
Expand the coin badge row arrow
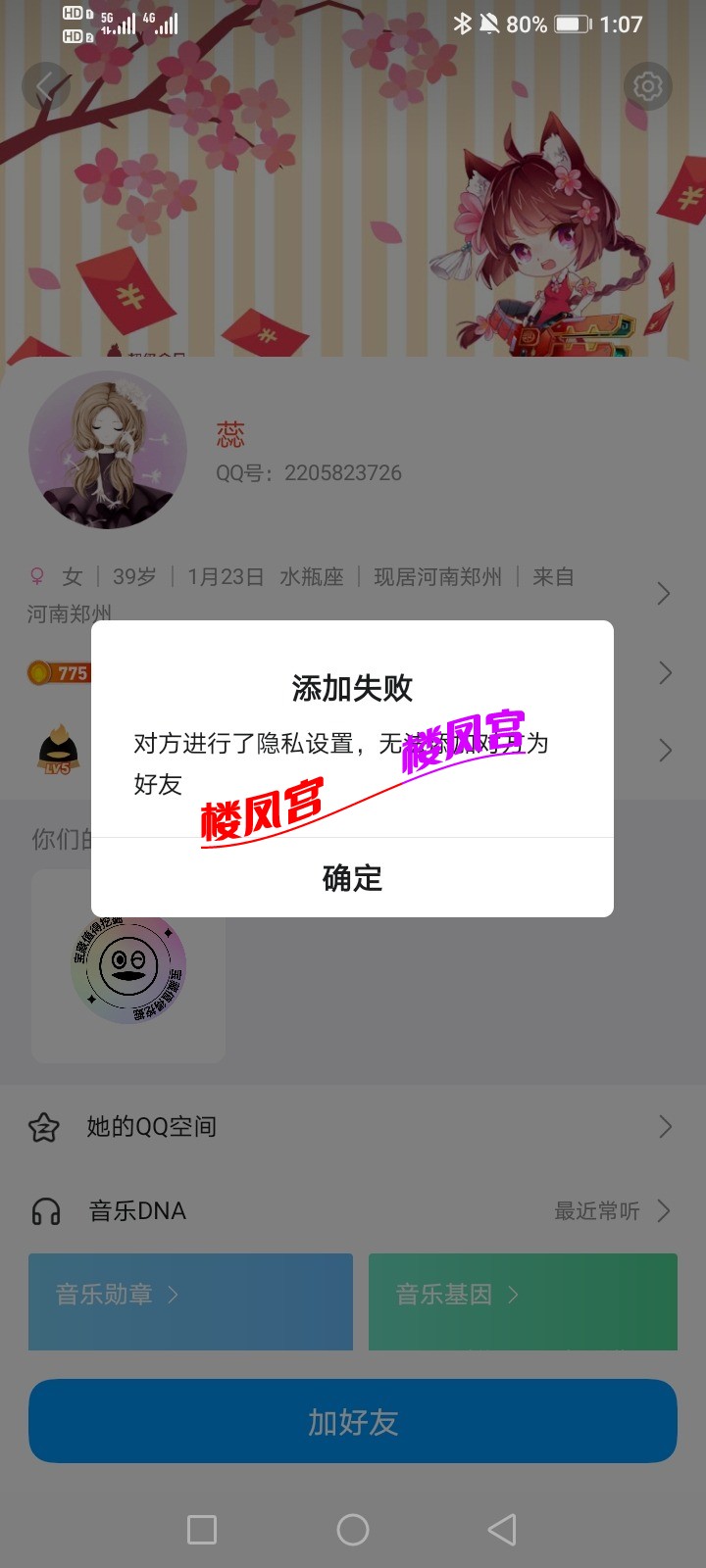(x=665, y=673)
